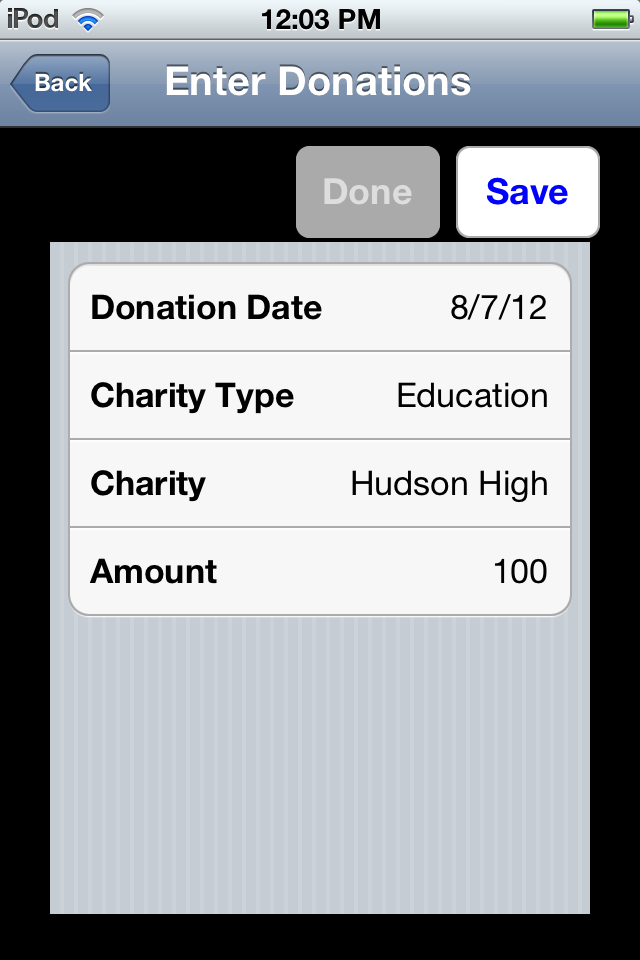Edit the donation Amount
The width and height of the screenshot is (640, 960).
pos(320,572)
